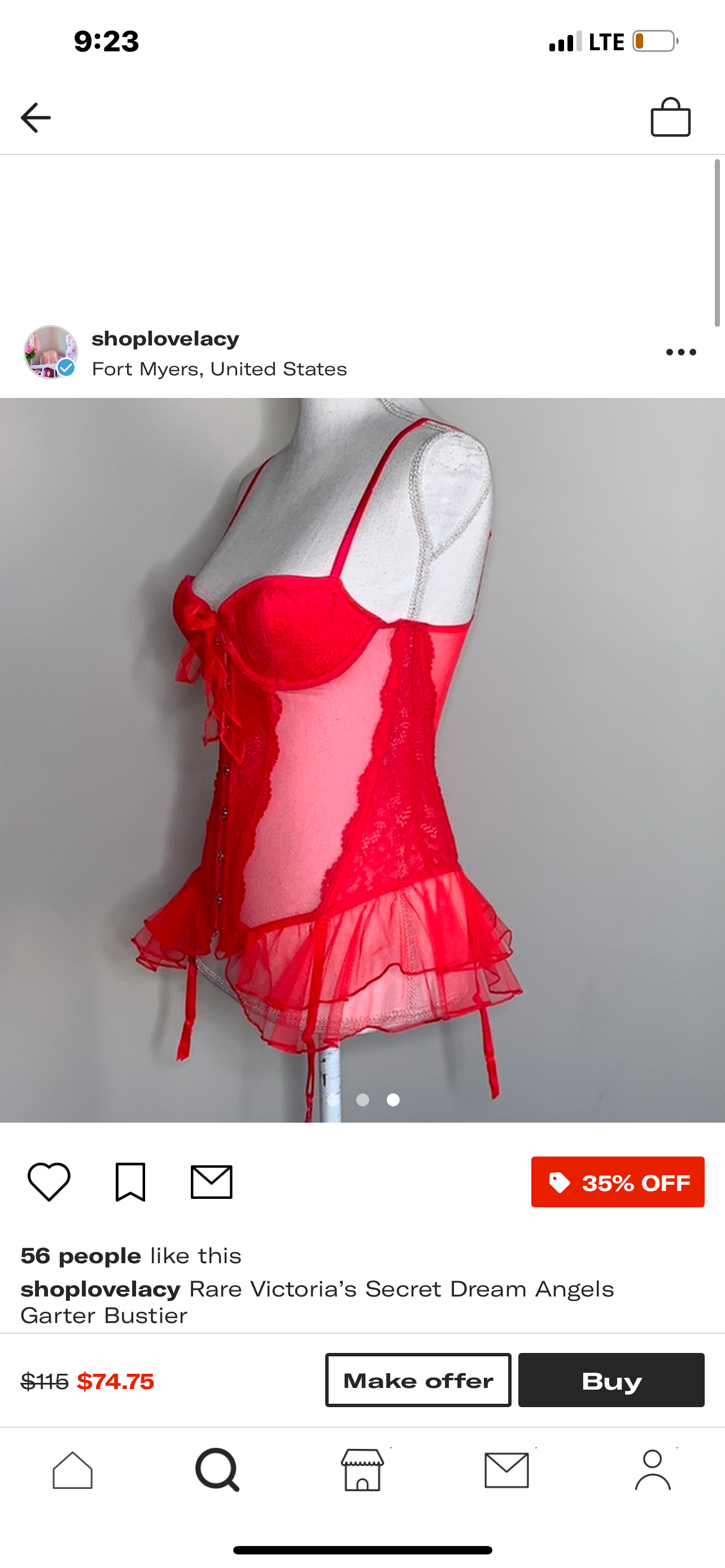Open the bustier product photo
Viewport: 725px width, 1568px height.
click(x=362, y=760)
